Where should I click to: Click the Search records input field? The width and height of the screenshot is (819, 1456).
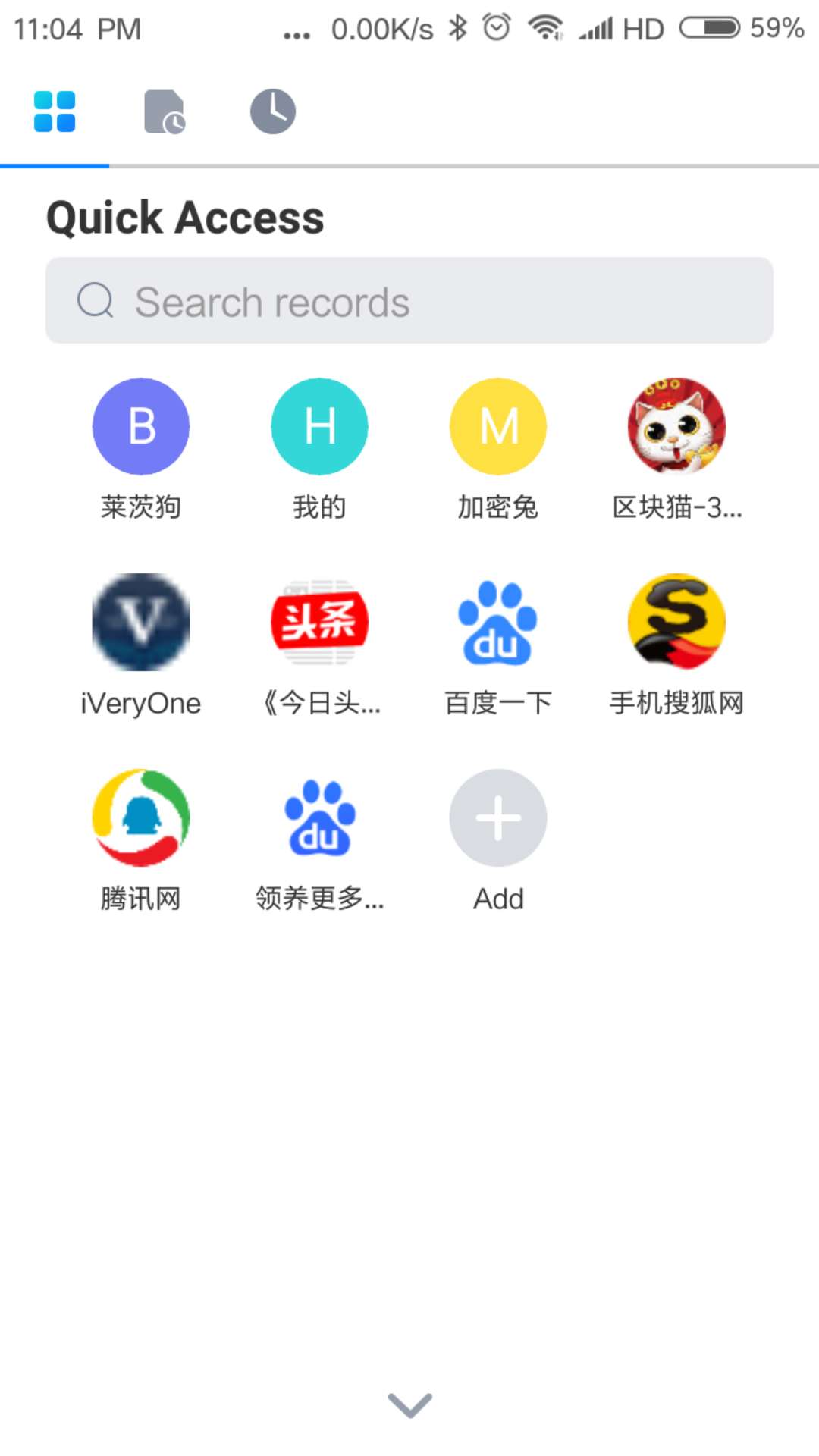click(x=409, y=300)
